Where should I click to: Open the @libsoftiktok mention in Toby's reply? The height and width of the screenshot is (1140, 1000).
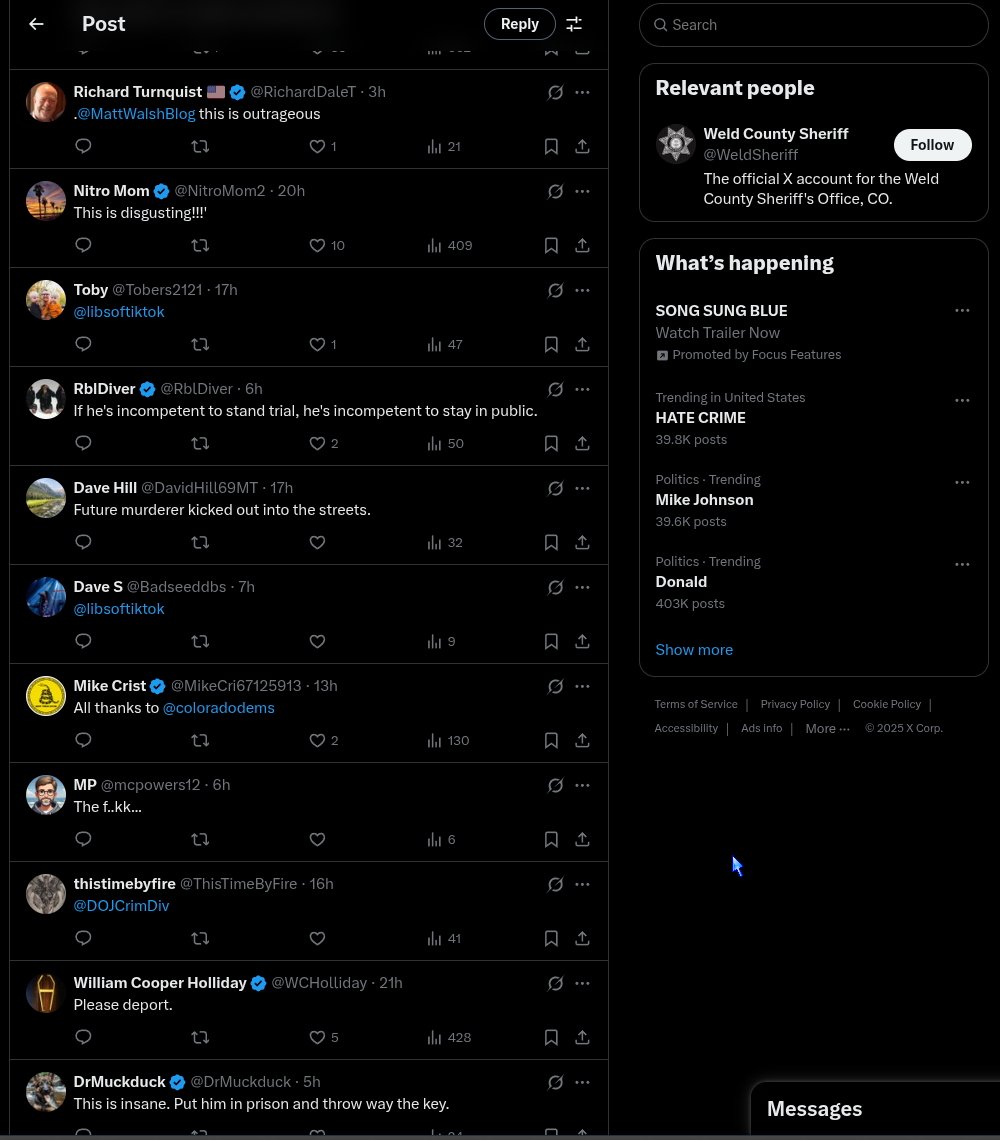(x=119, y=312)
